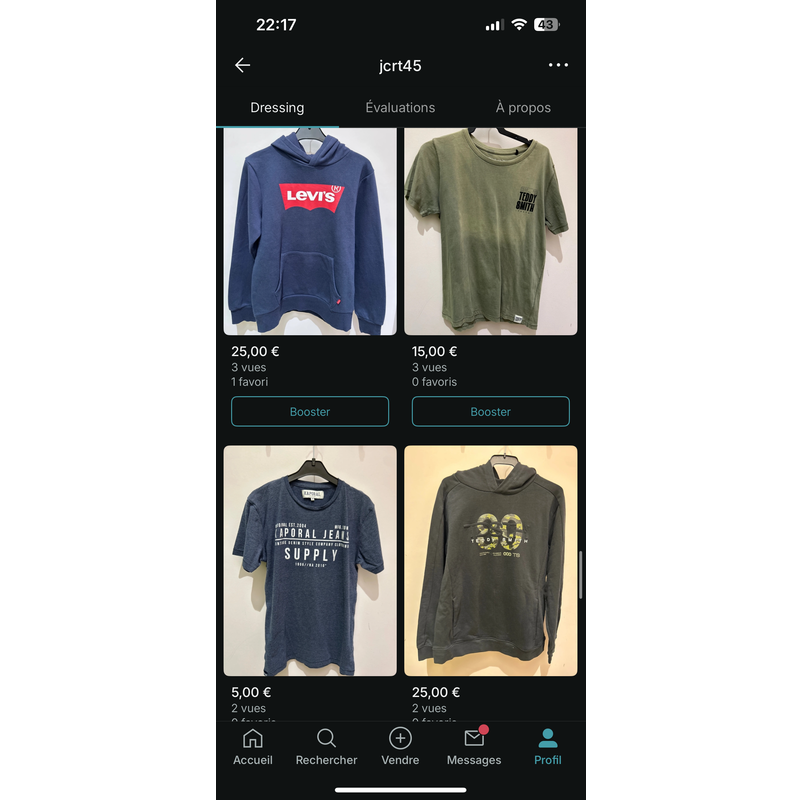Select the Profil tab
Screen dimensions: 800x800
point(547,747)
